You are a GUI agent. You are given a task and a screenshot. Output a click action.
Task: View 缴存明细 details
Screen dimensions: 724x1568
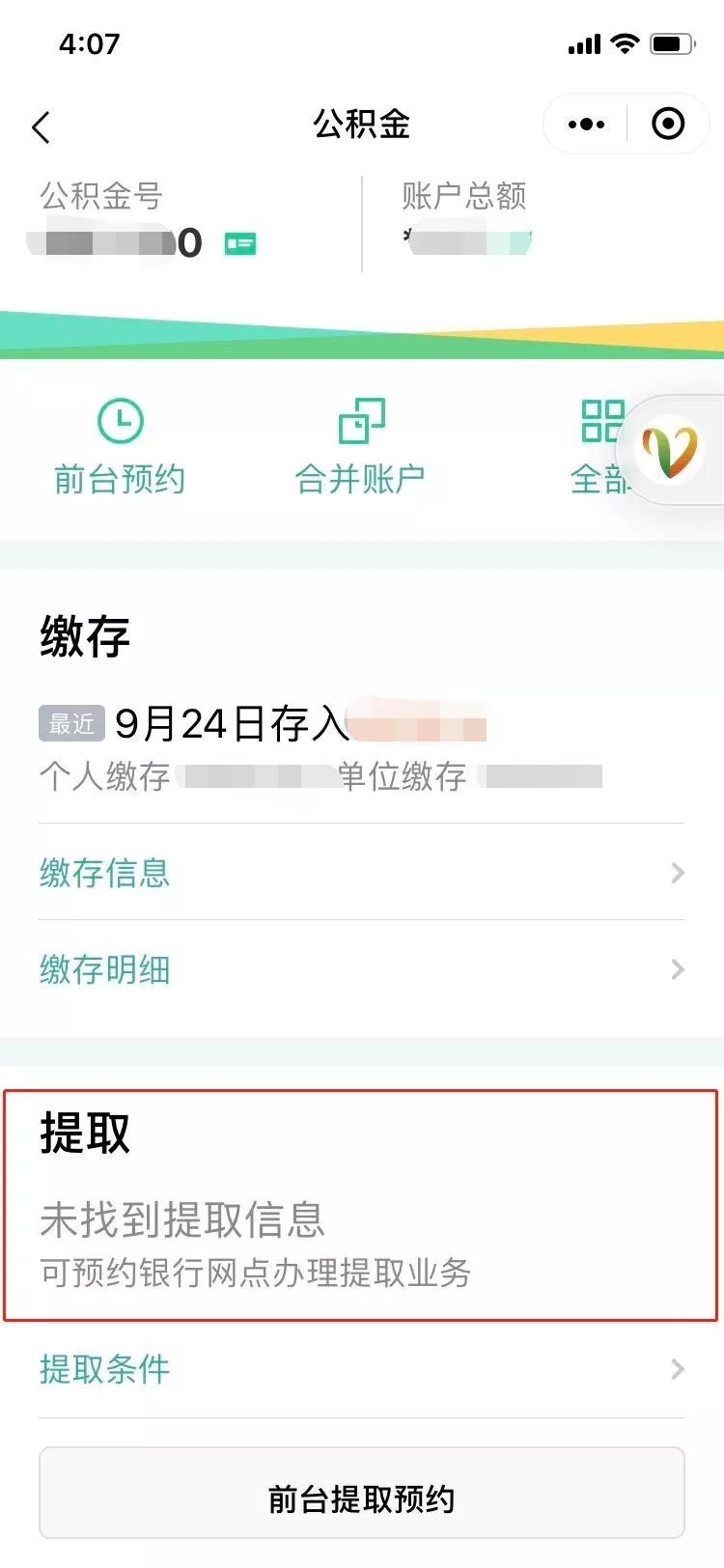[x=362, y=969]
